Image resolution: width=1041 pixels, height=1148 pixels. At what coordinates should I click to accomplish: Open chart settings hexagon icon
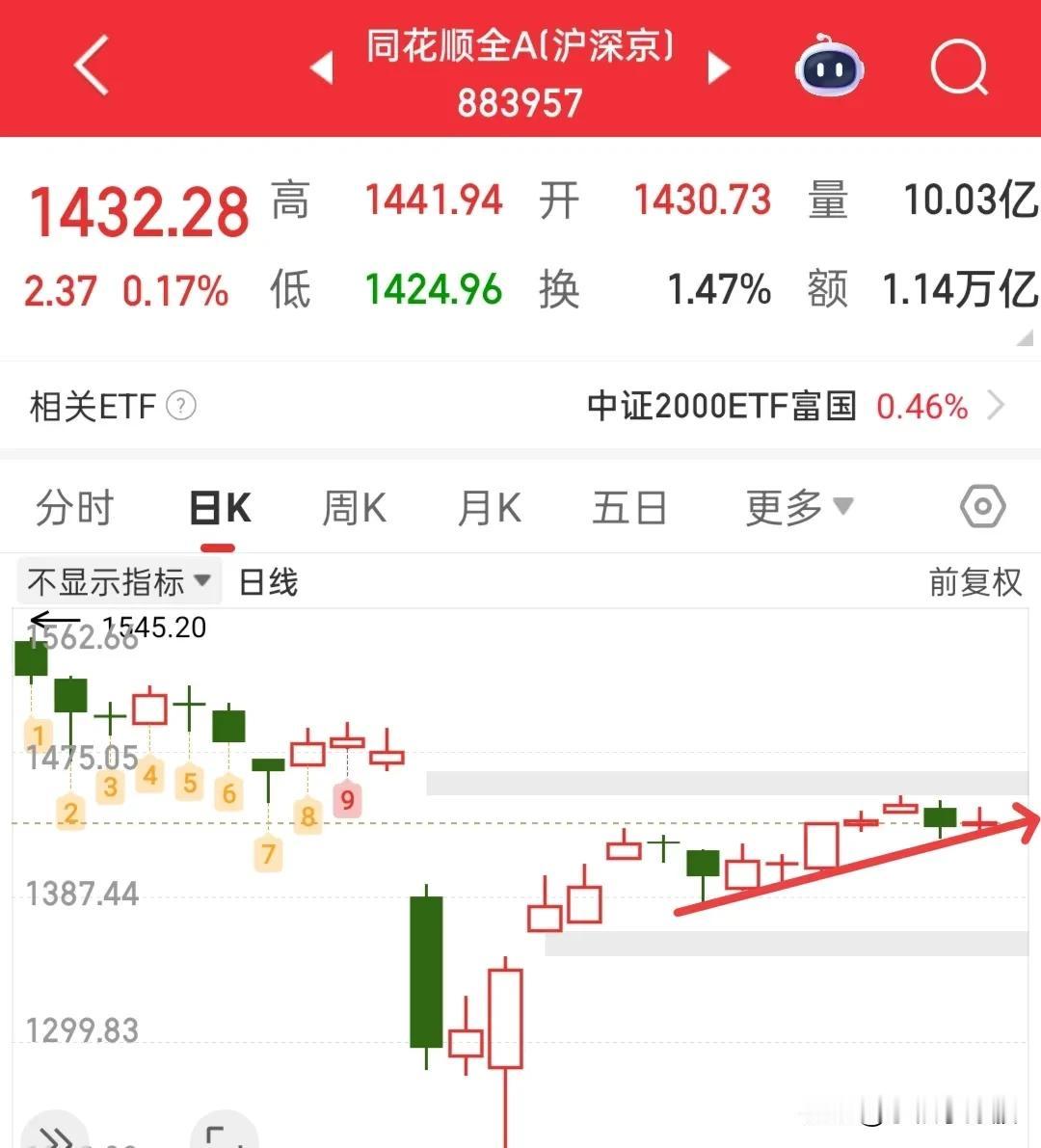[x=982, y=506]
